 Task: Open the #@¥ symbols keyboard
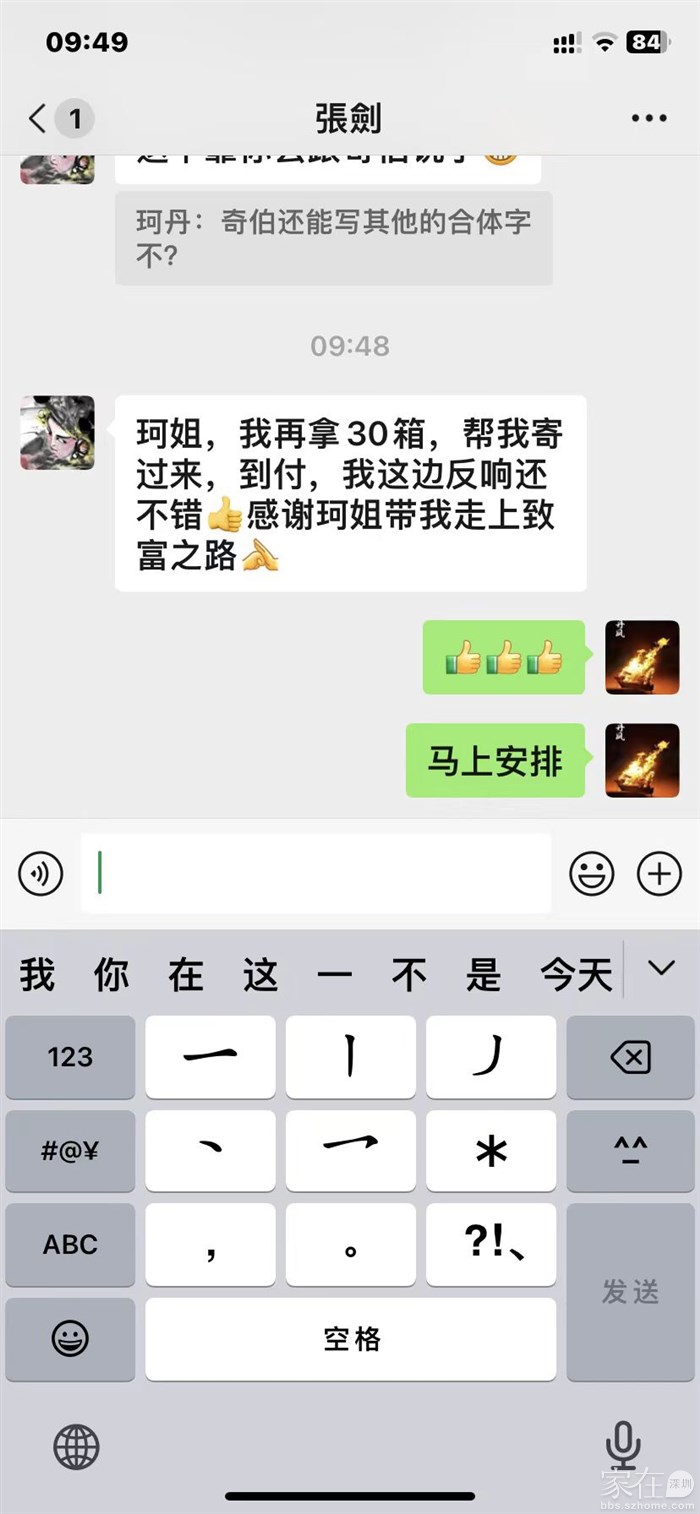[70, 1151]
